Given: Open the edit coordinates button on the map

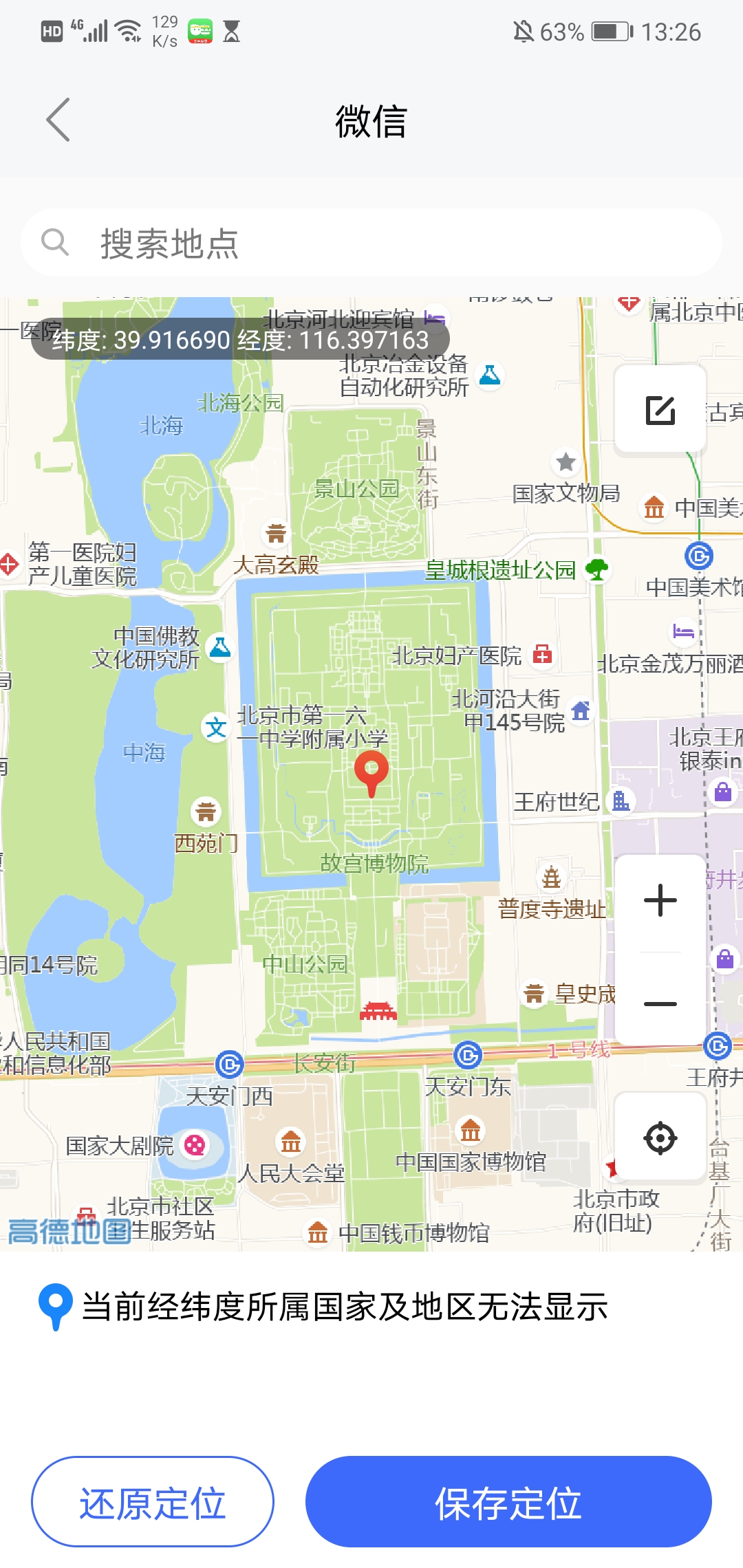Looking at the screenshot, I should 660,411.
